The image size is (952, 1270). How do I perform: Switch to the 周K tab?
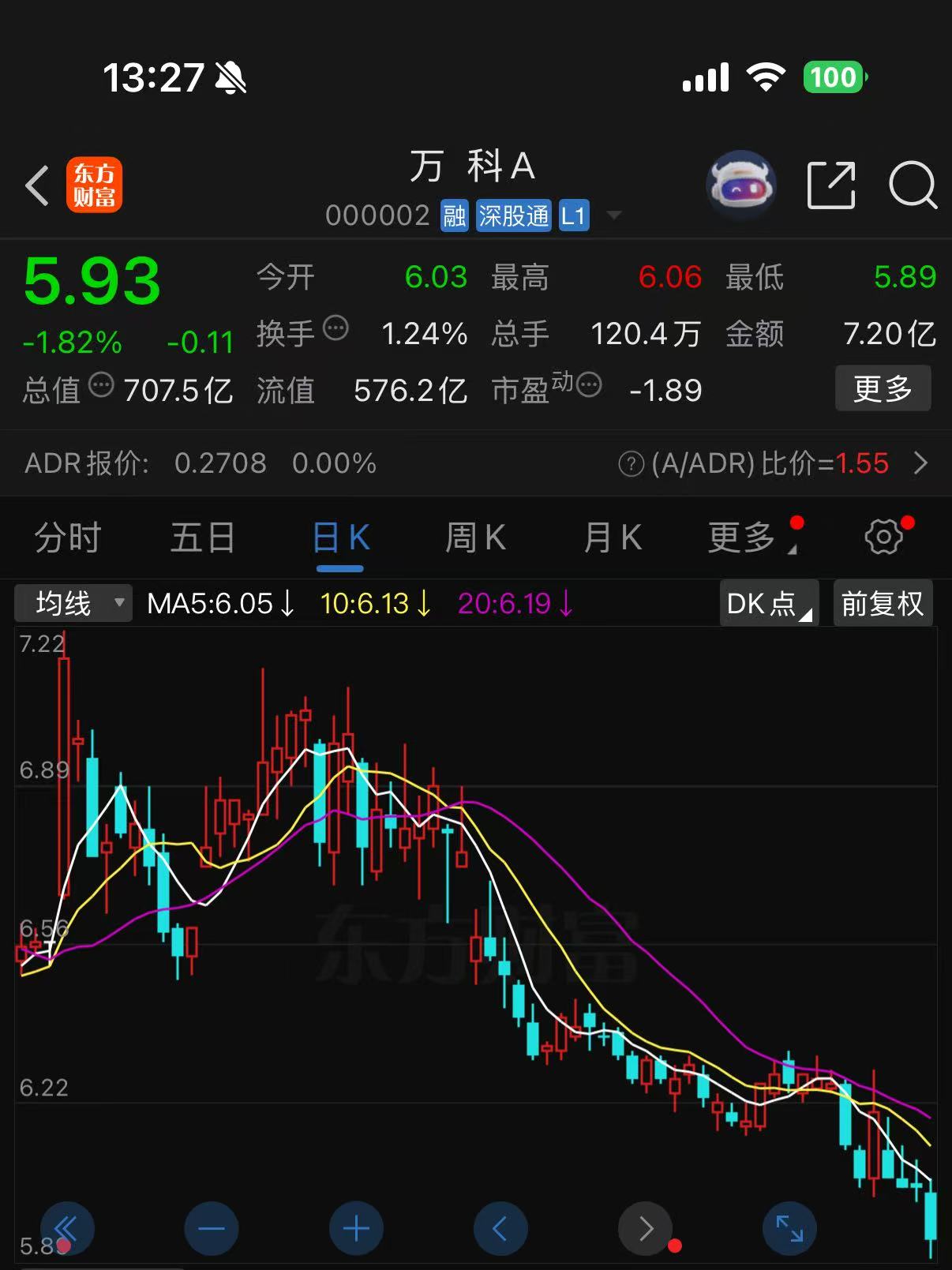pos(474,536)
